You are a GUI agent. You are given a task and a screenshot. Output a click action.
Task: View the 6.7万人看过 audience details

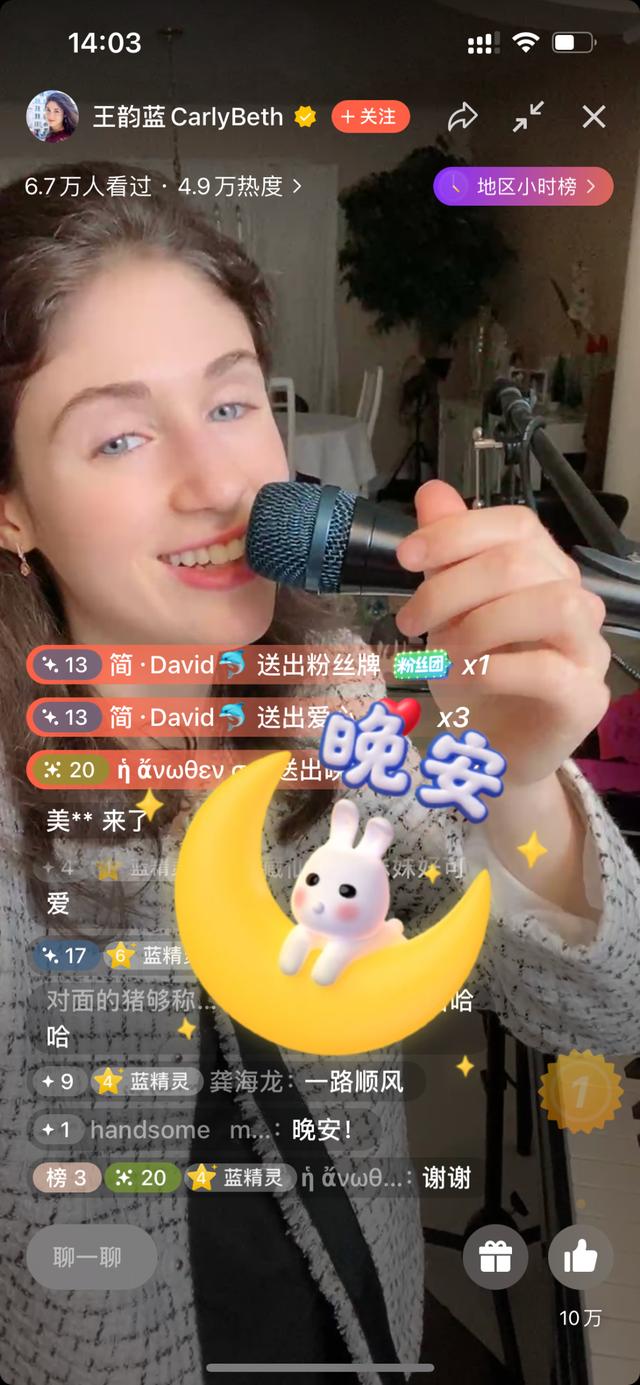(163, 186)
